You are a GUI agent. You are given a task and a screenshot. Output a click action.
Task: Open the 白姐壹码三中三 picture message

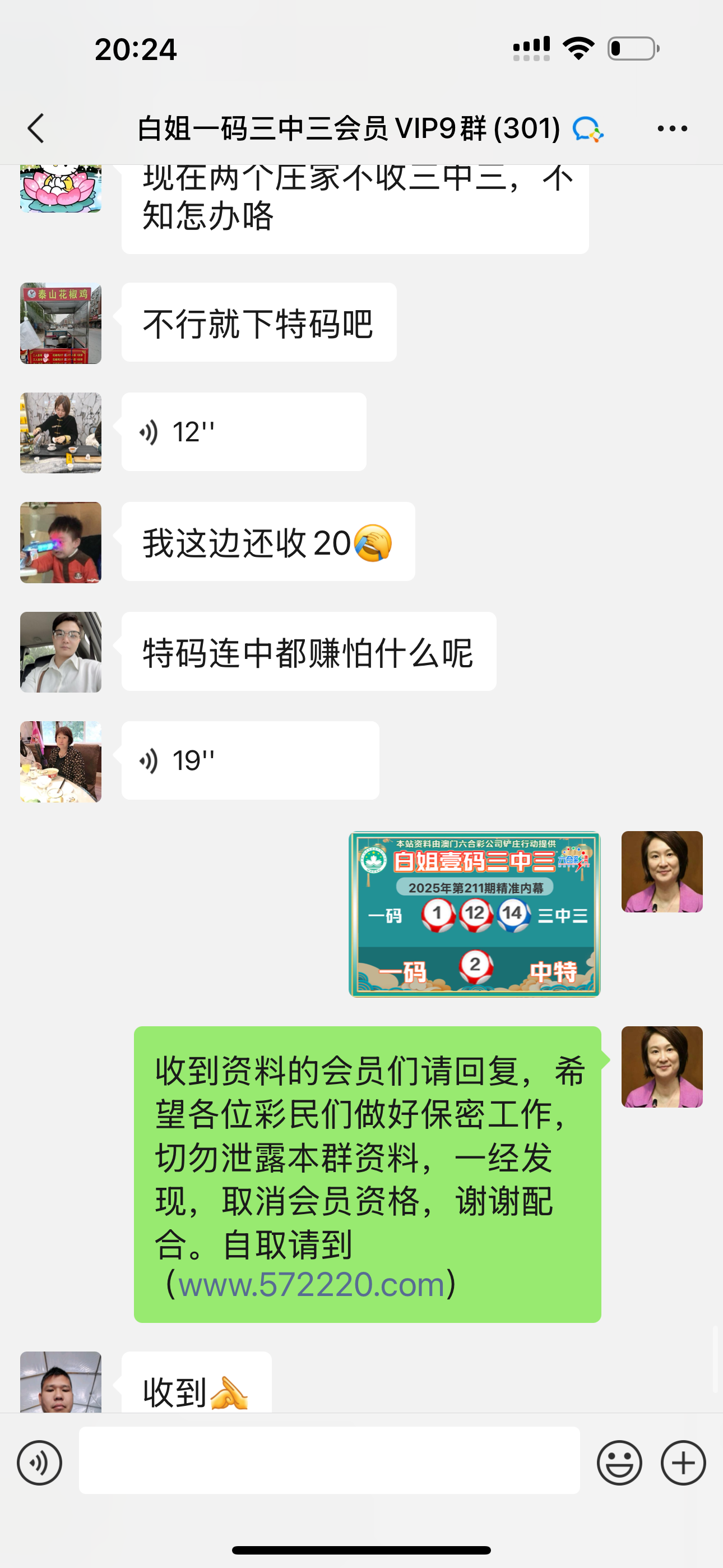474,914
